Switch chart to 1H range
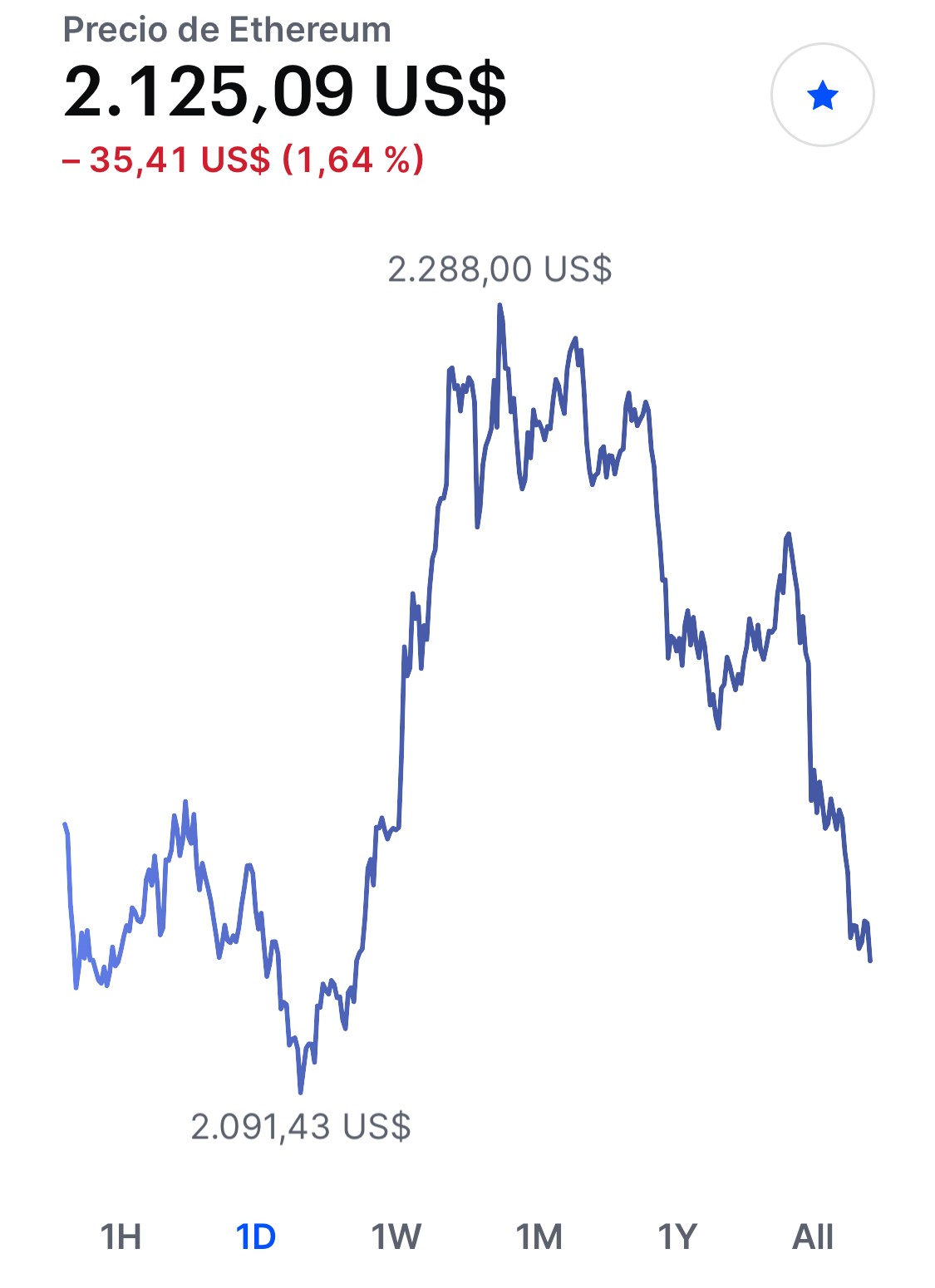This screenshot has height=1288, width=935. click(x=121, y=1237)
